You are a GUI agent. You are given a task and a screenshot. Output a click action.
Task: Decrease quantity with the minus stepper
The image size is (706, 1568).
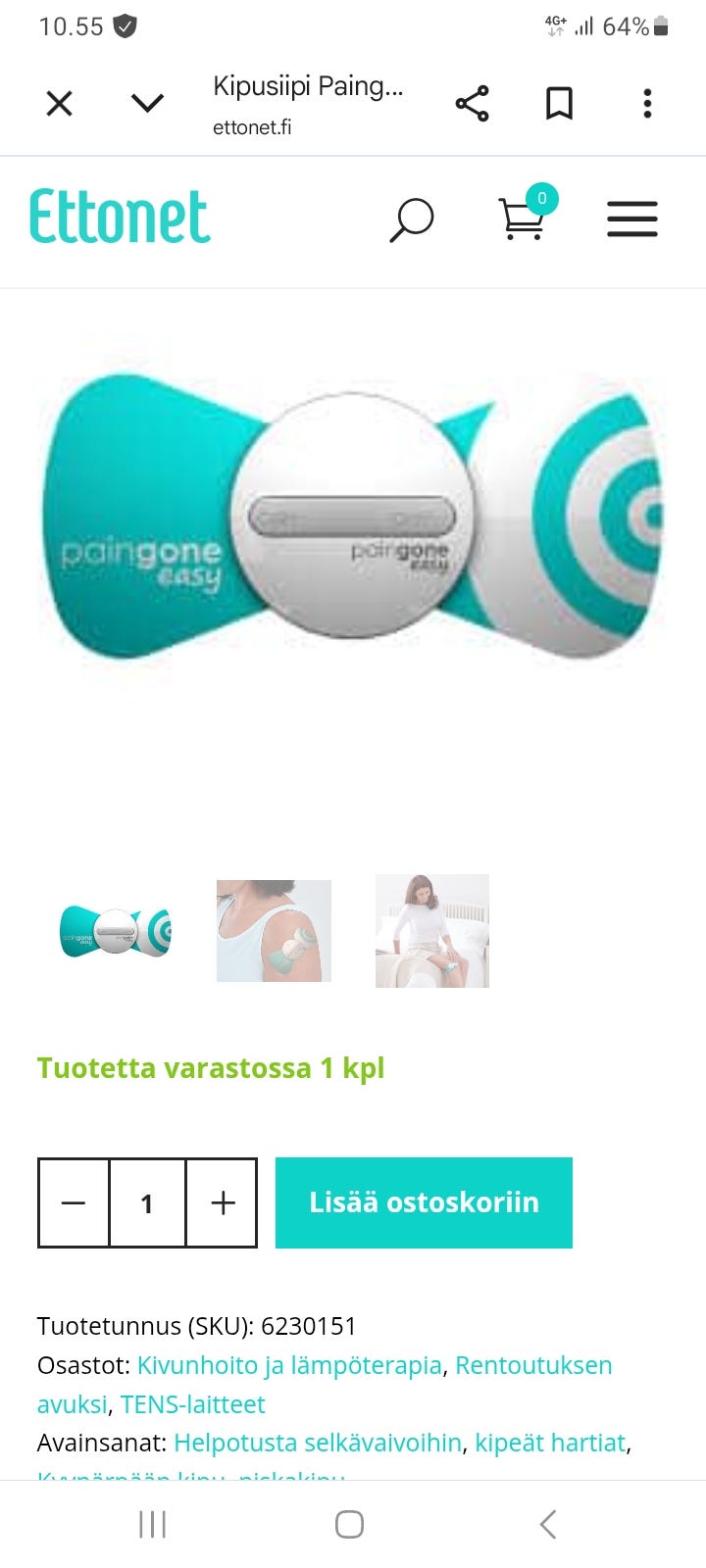click(74, 1201)
